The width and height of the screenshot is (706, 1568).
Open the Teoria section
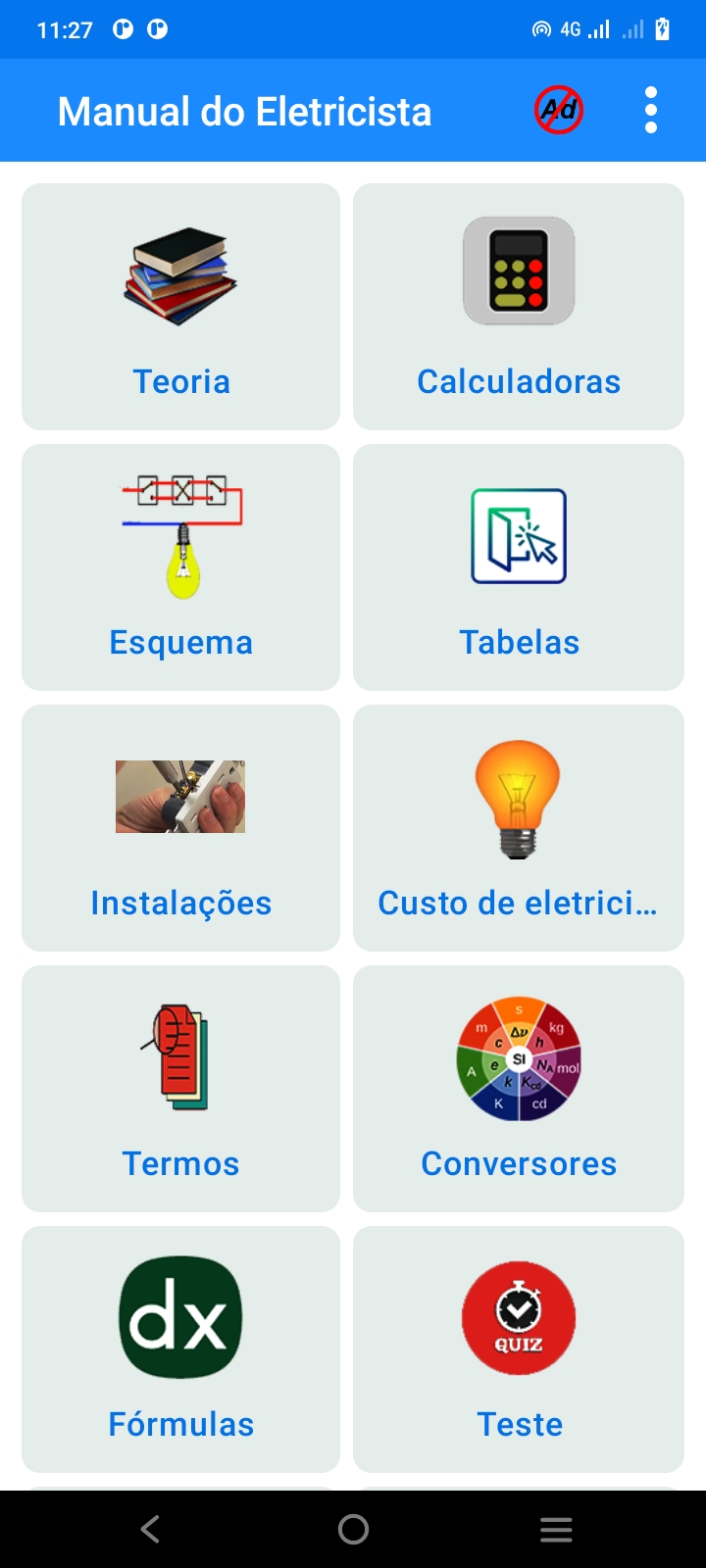[181, 307]
